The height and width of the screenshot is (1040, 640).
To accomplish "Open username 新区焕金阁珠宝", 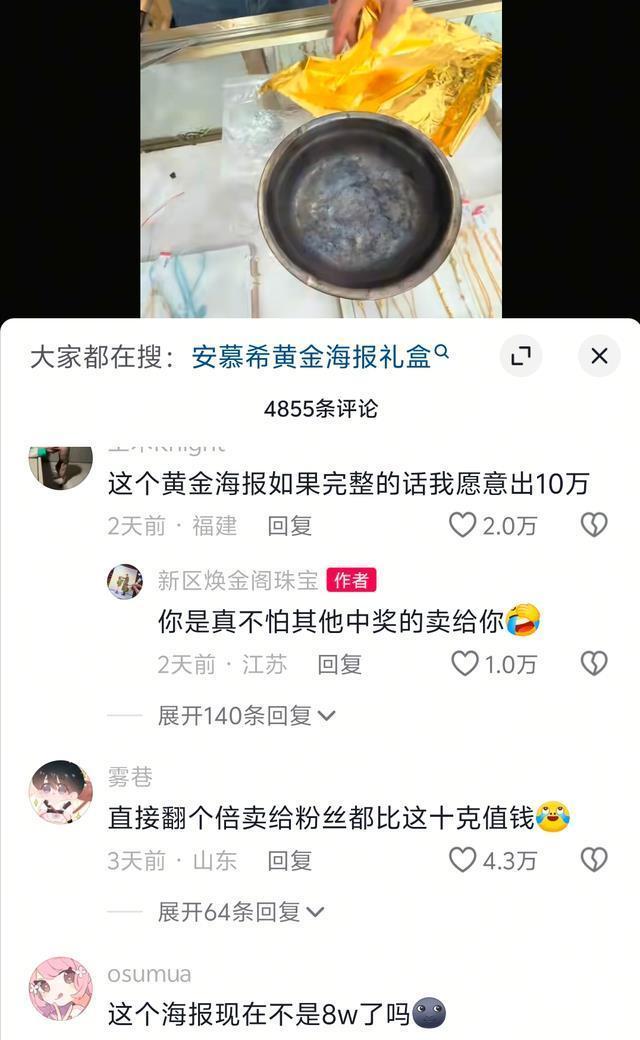I will pyautogui.click(x=238, y=580).
